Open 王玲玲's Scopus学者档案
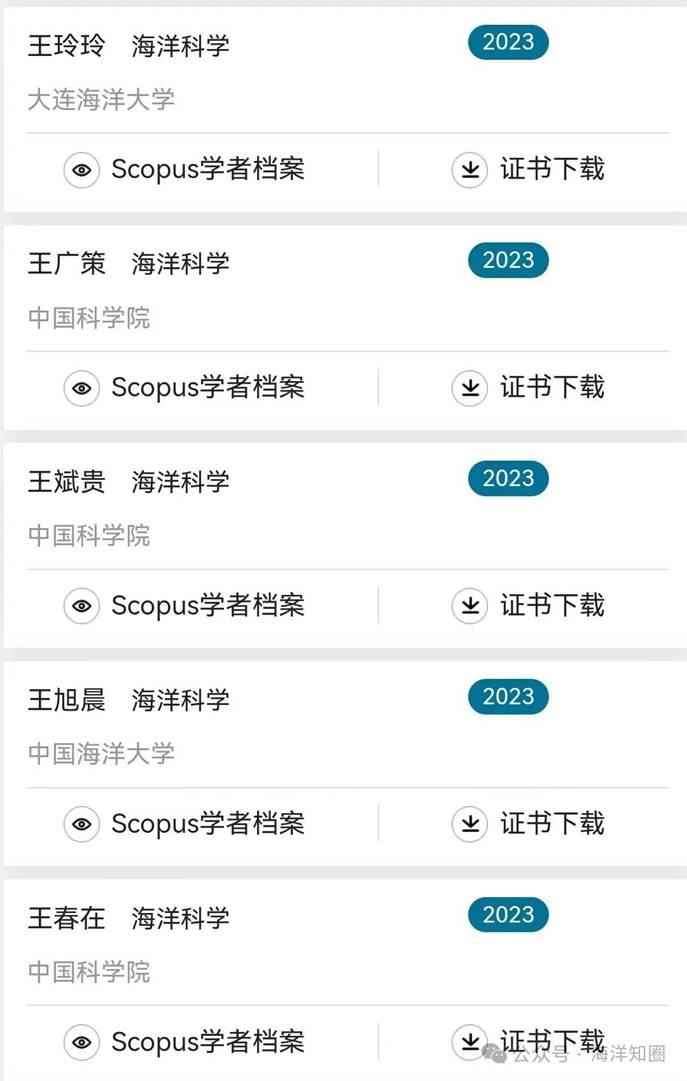Image resolution: width=687 pixels, height=1081 pixels. click(x=185, y=169)
